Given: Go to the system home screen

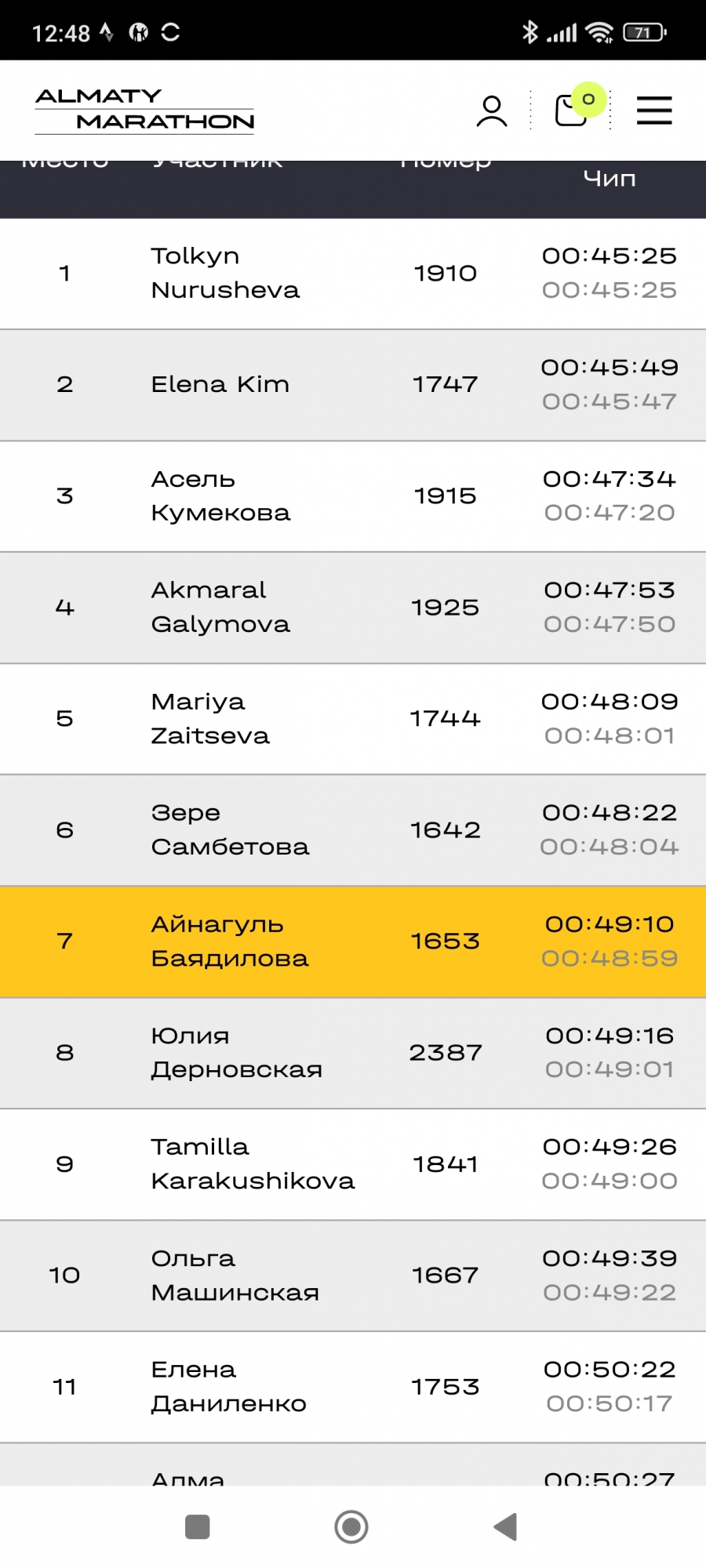Looking at the screenshot, I should (351, 1526).
